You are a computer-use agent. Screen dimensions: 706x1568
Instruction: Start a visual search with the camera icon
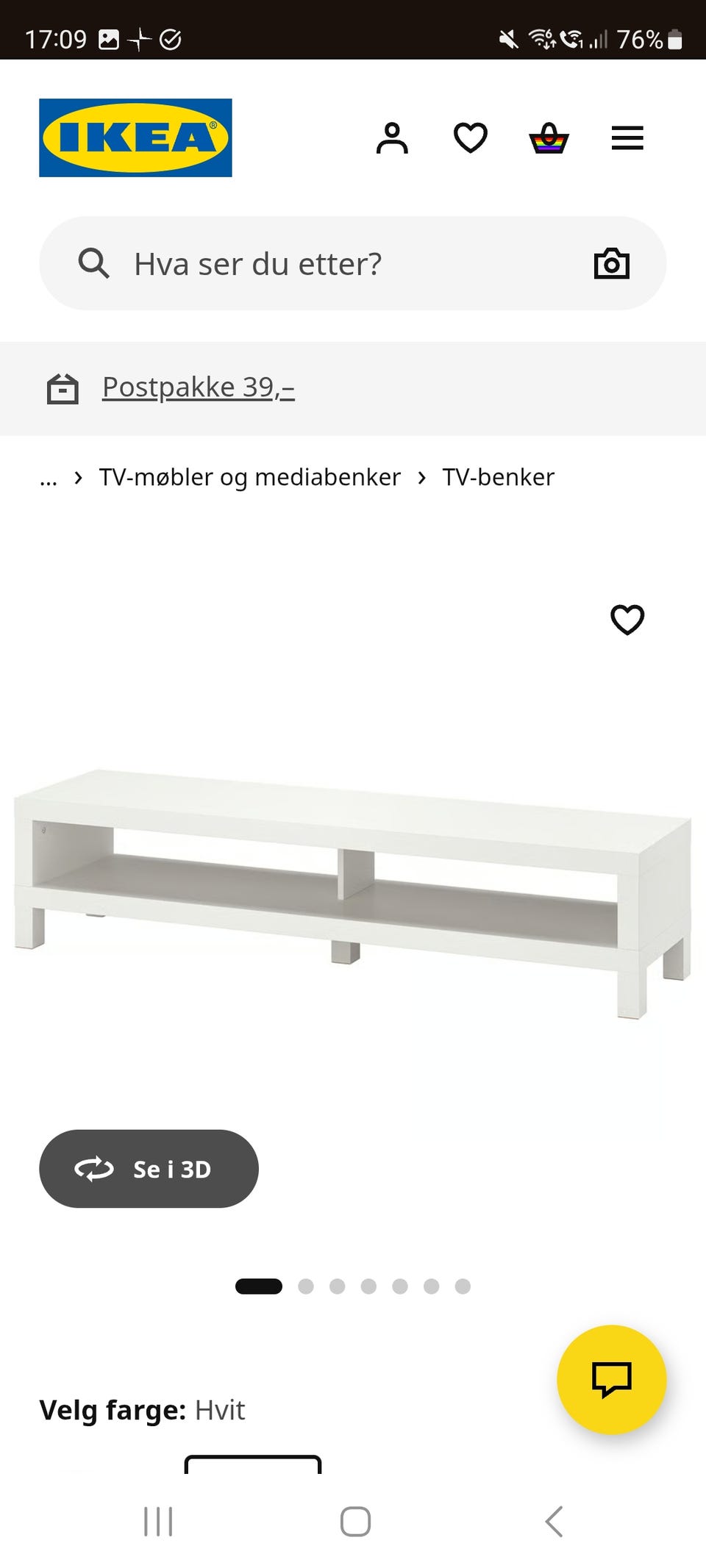[613, 263]
